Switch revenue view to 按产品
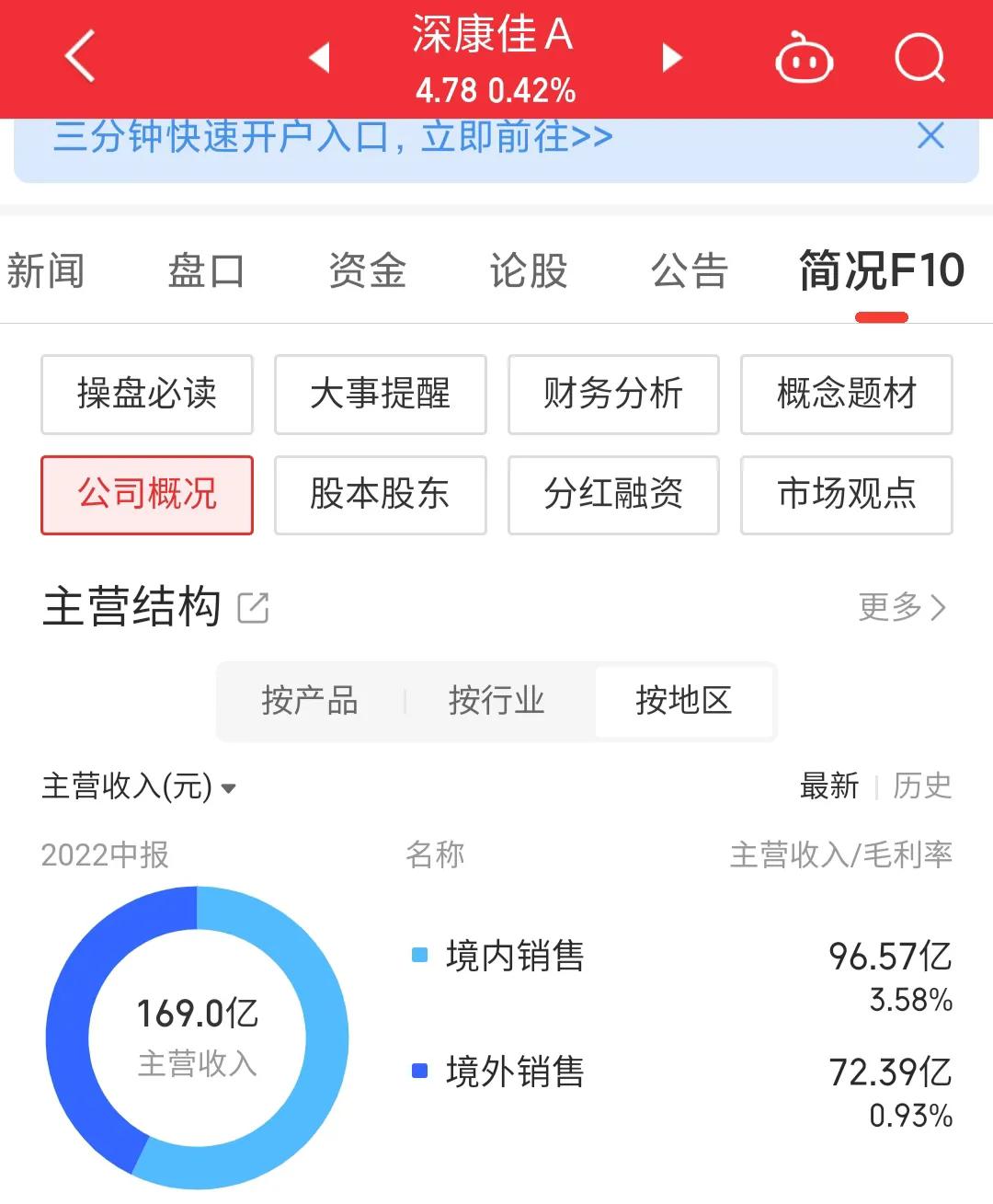 (x=311, y=702)
